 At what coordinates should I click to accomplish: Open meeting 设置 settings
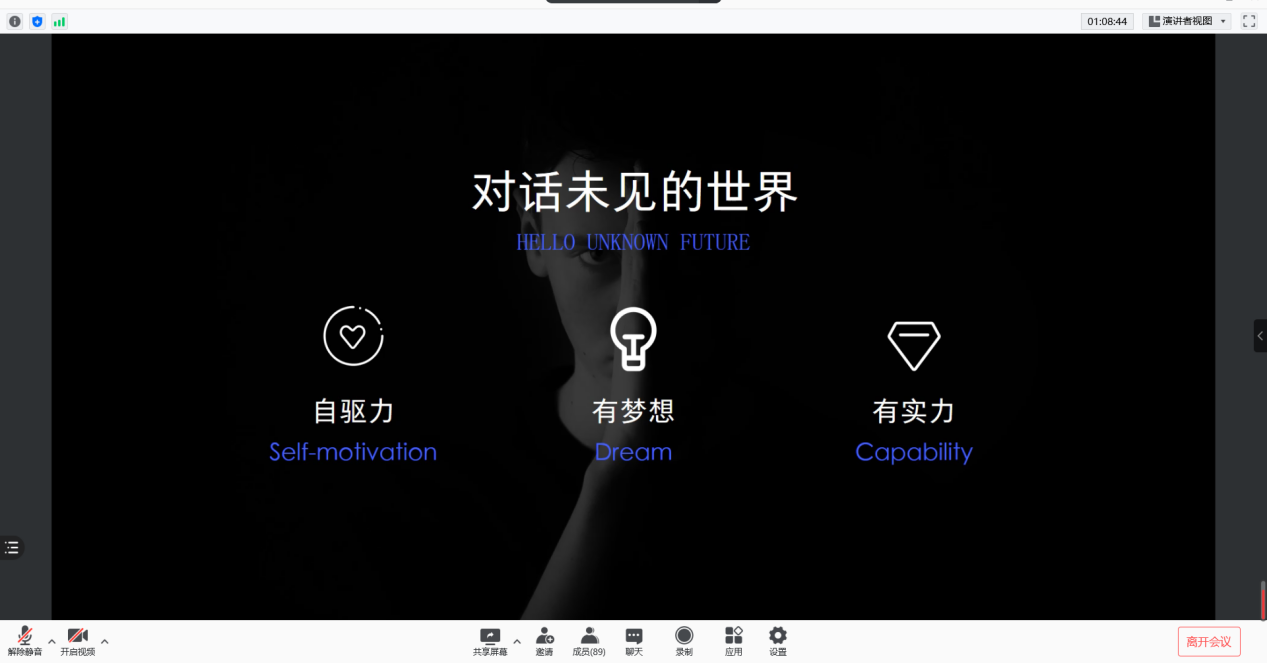point(778,640)
